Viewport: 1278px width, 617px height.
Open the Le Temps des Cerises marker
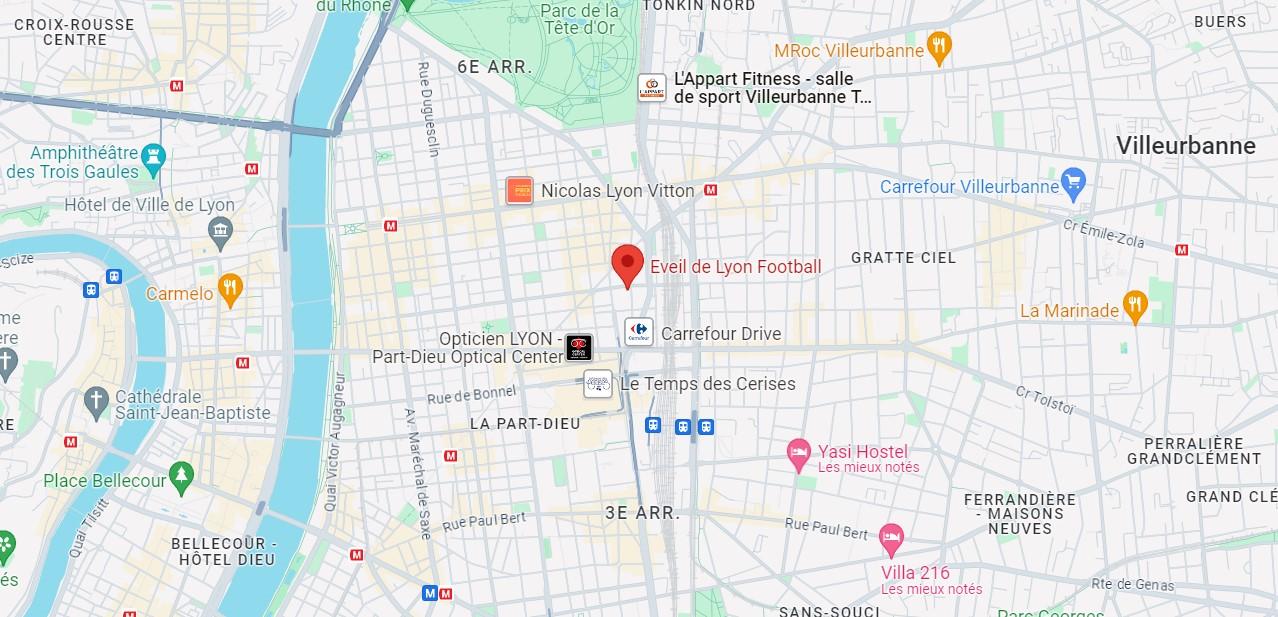pos(598,383)
